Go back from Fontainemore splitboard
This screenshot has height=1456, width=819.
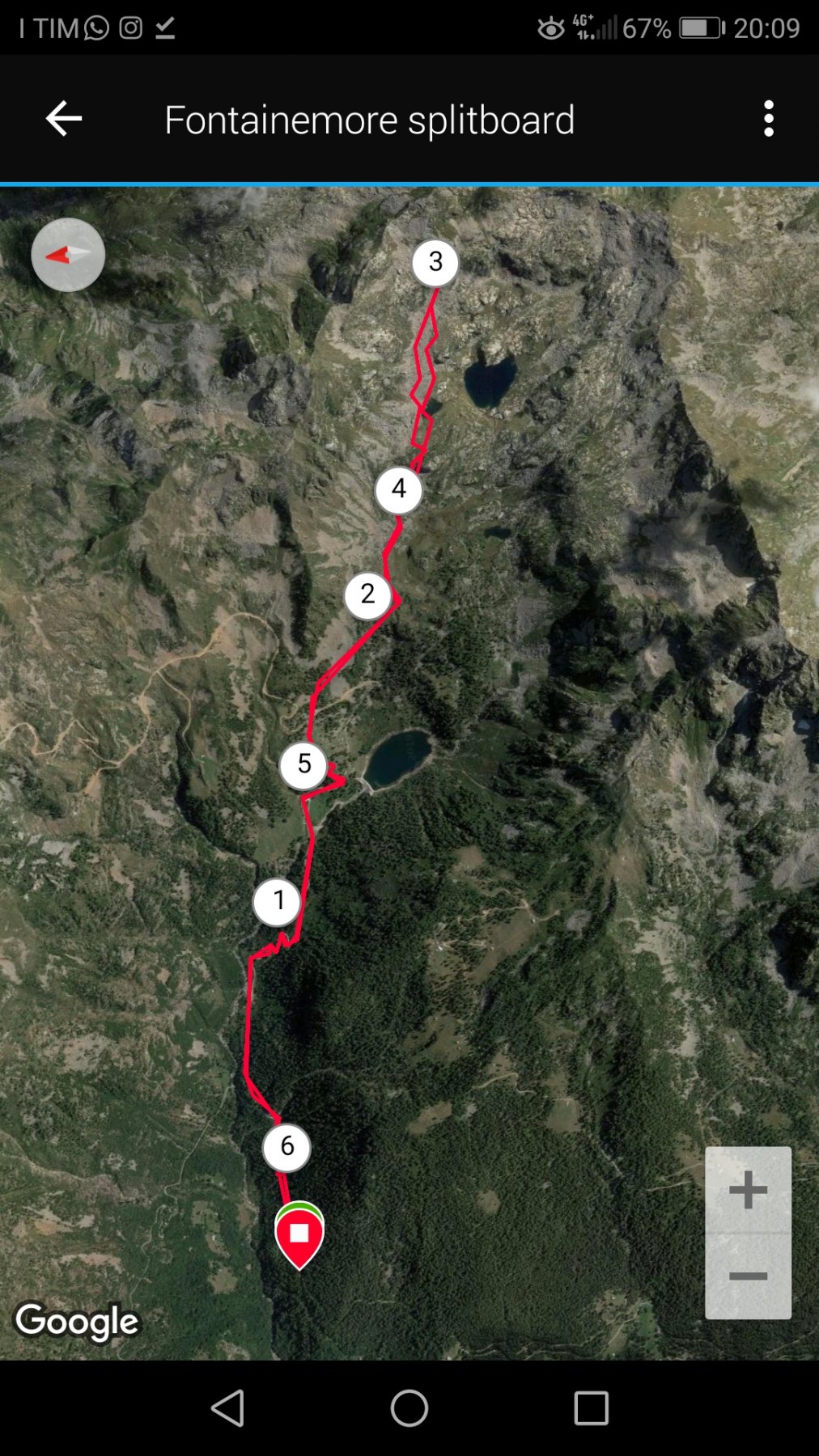64,119
